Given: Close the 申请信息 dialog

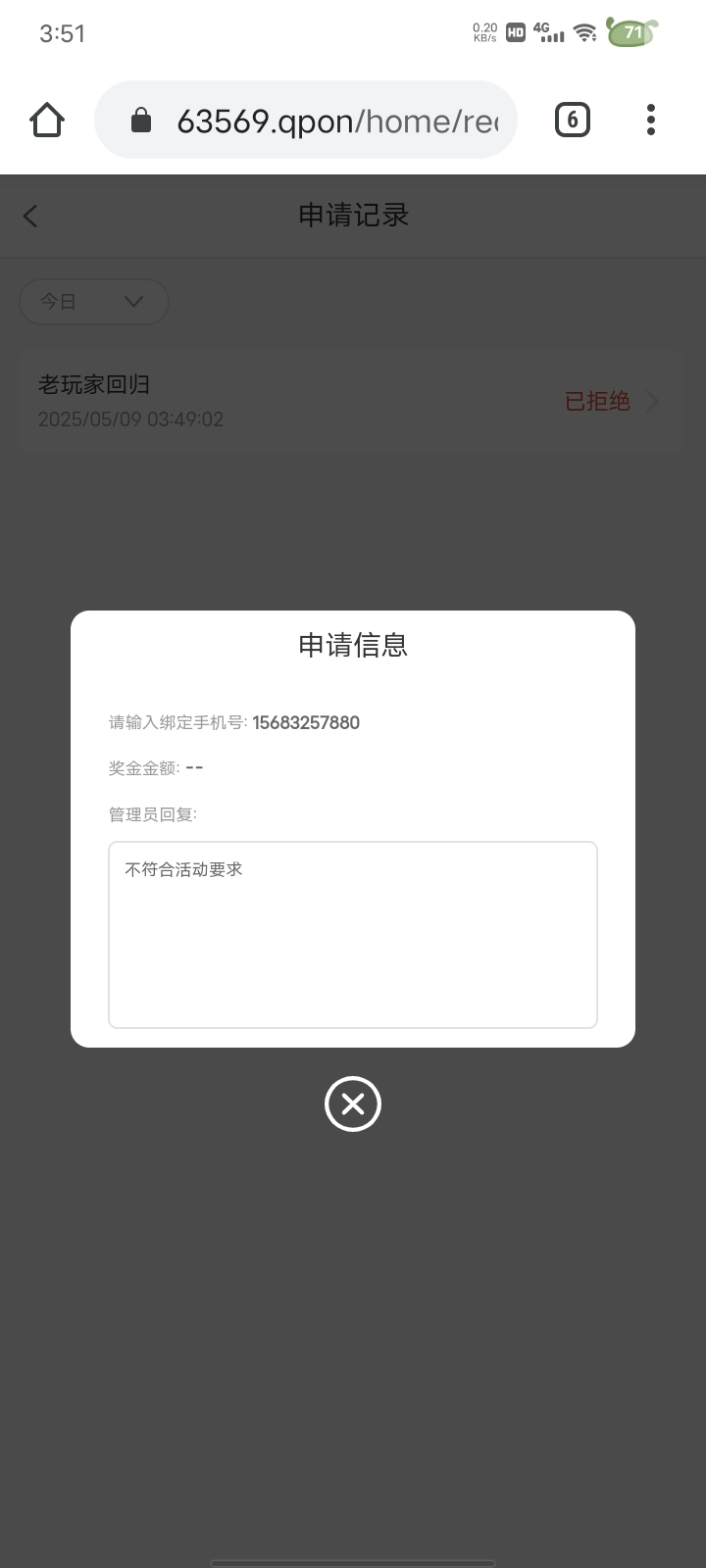Looking at the screenshot, I should tap(353, 1103).
